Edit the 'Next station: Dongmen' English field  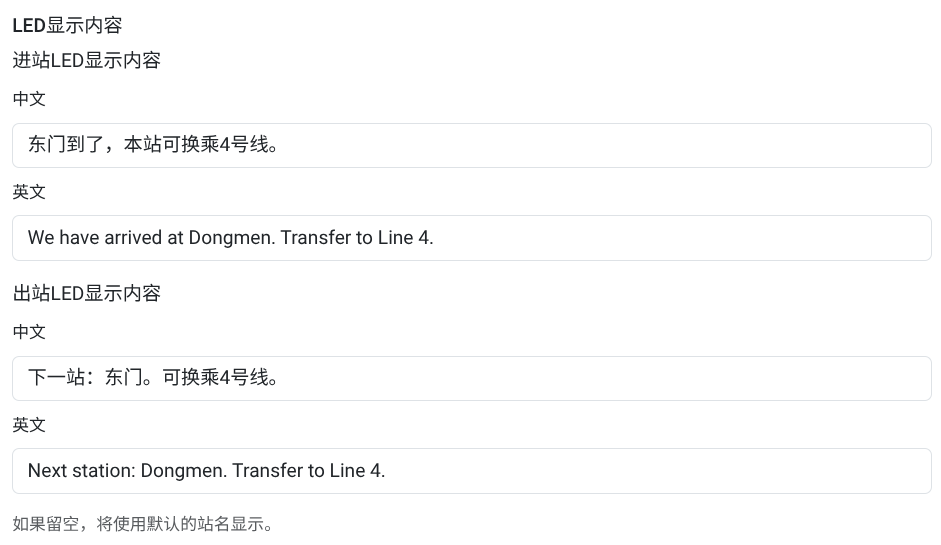(471, 471)
